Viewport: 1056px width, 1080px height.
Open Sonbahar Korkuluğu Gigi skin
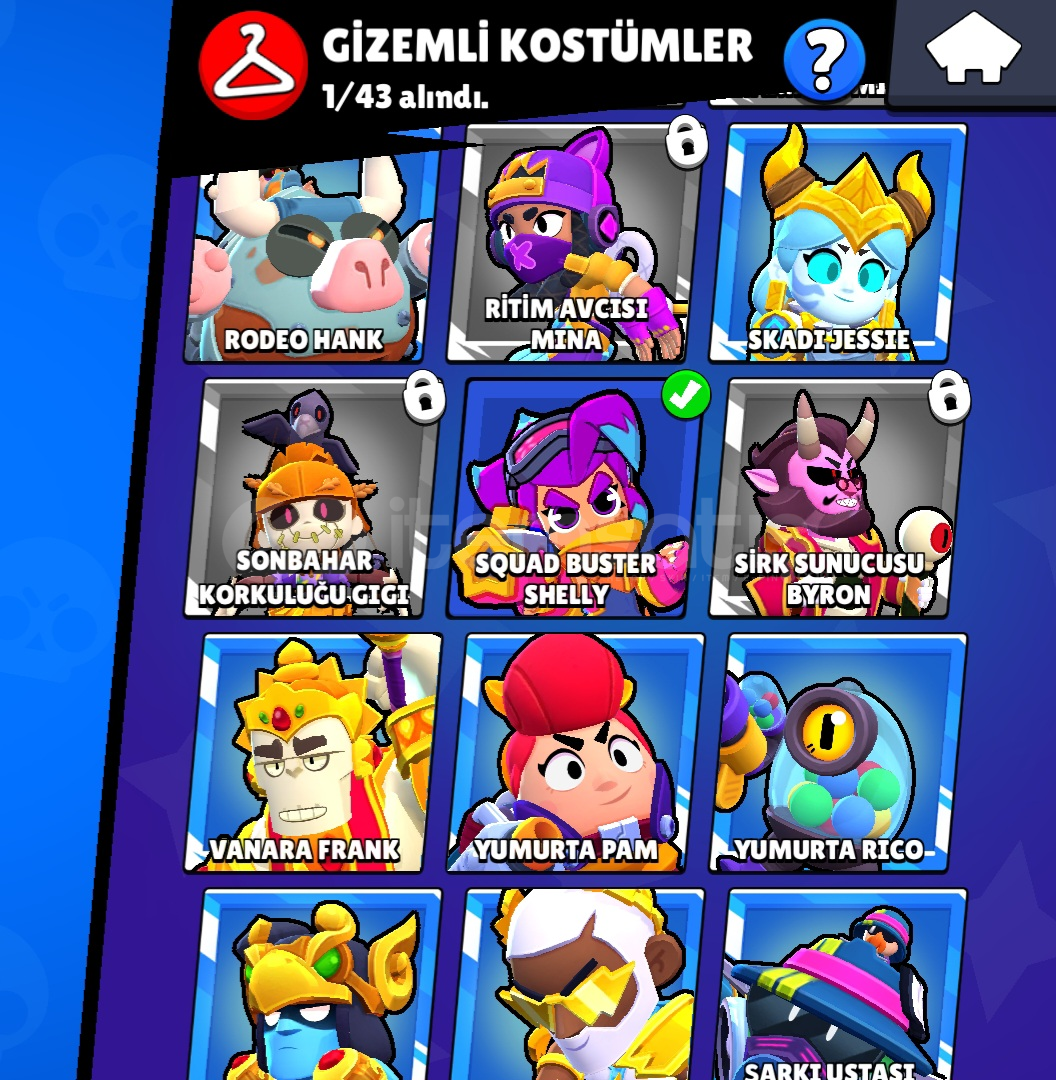312,498
